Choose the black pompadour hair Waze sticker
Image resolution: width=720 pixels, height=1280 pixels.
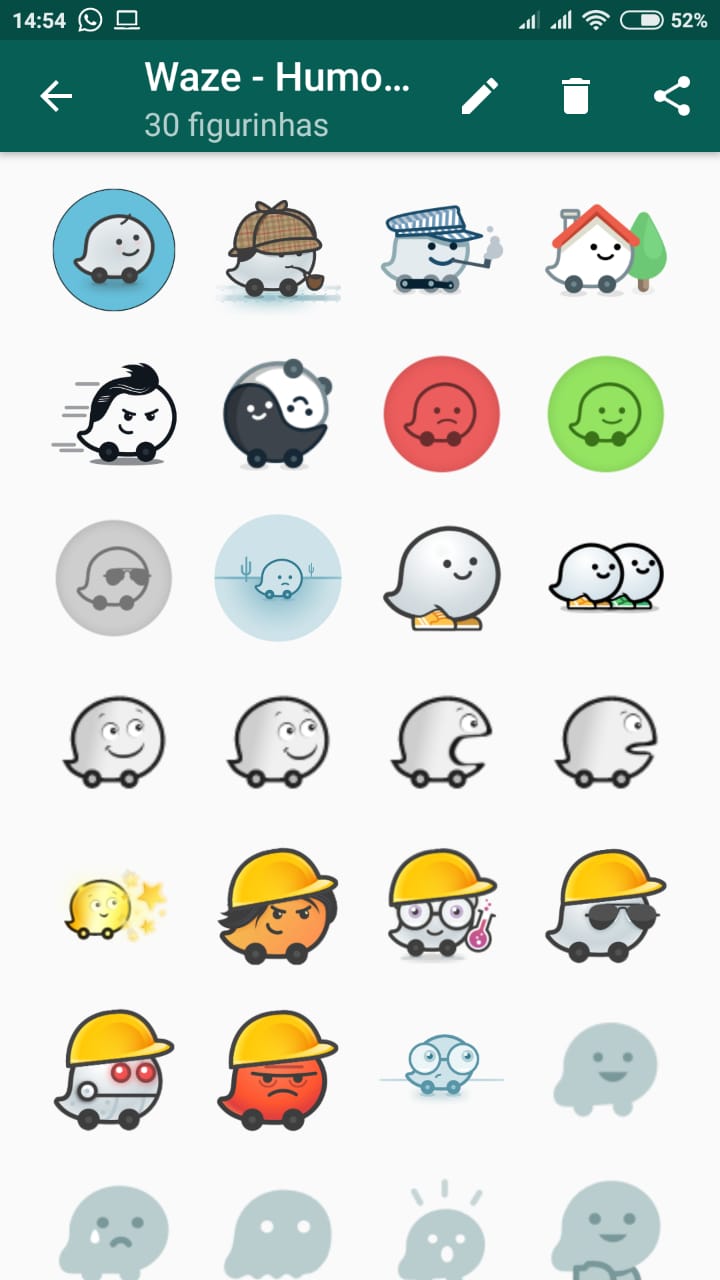click(113, 413)
